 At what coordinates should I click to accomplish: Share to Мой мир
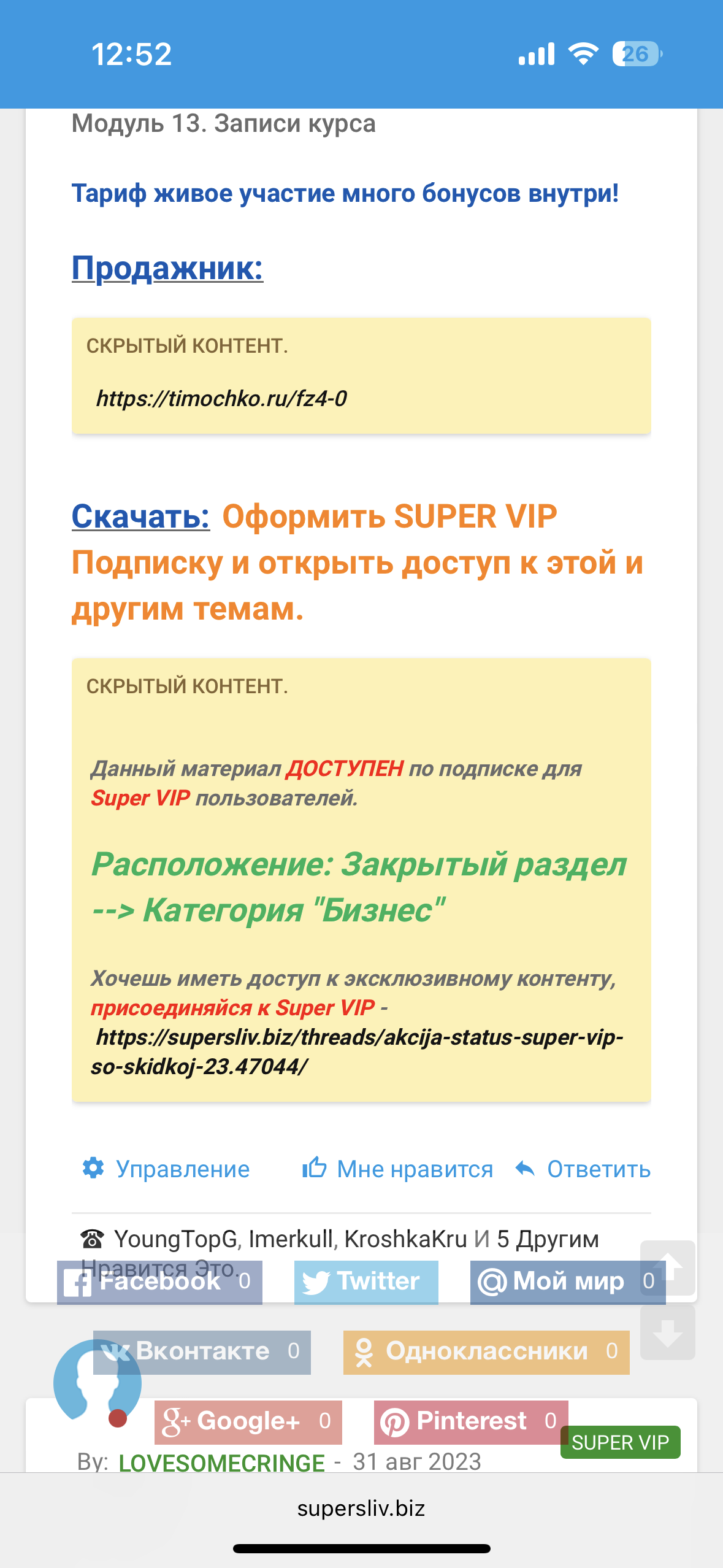(568, 1282)
